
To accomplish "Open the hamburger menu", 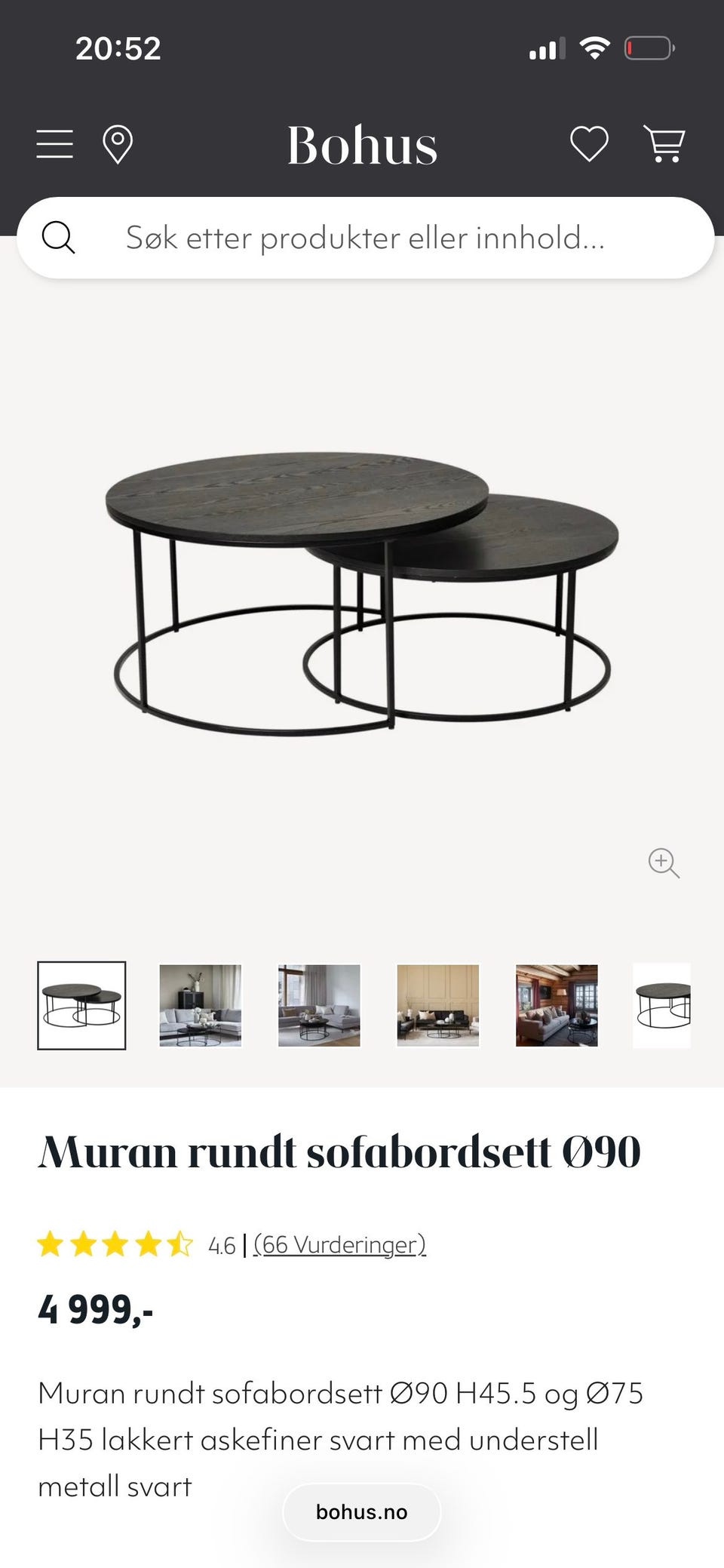I will point(55,143).
